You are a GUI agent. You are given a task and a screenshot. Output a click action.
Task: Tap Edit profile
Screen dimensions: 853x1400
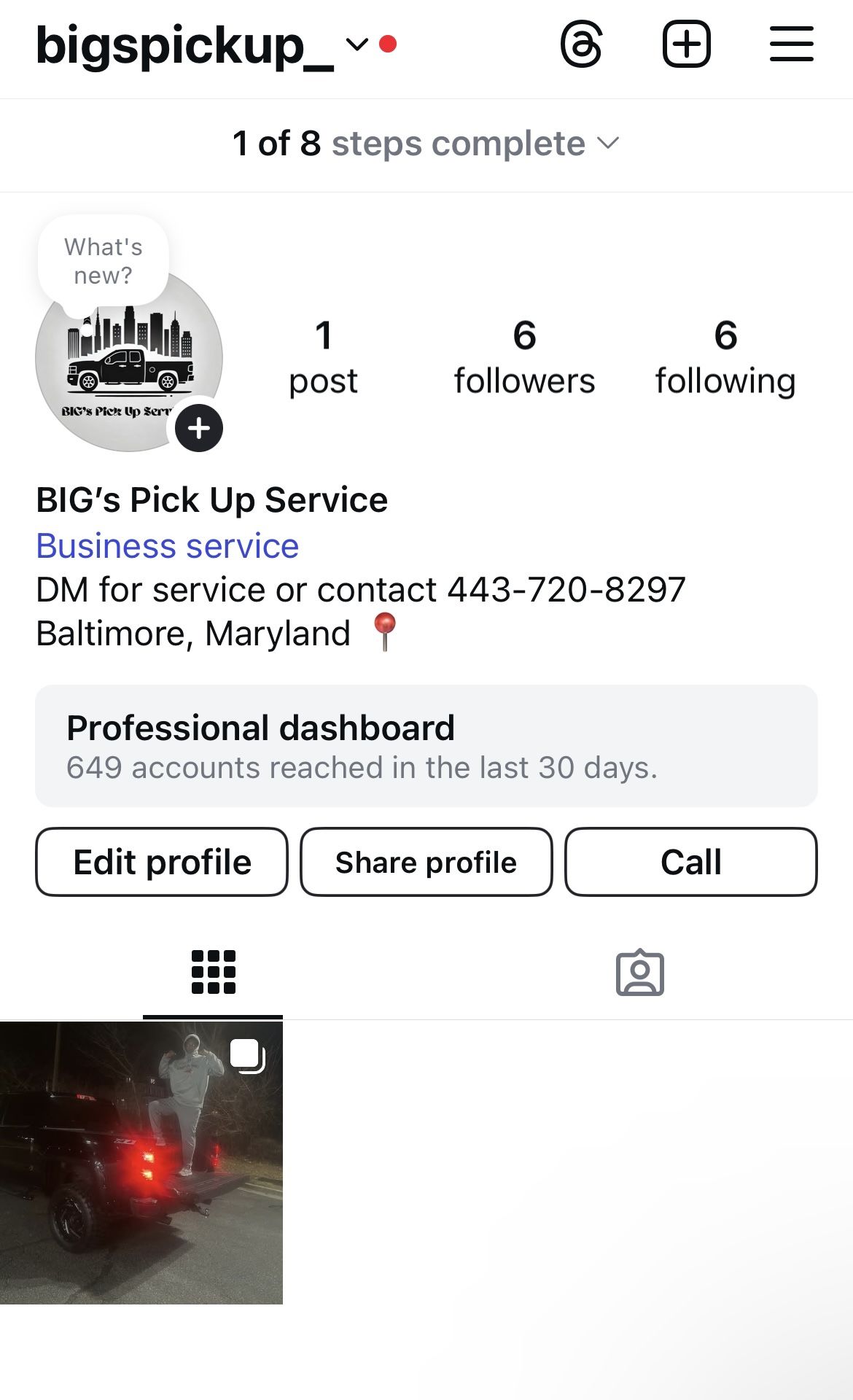162,862
